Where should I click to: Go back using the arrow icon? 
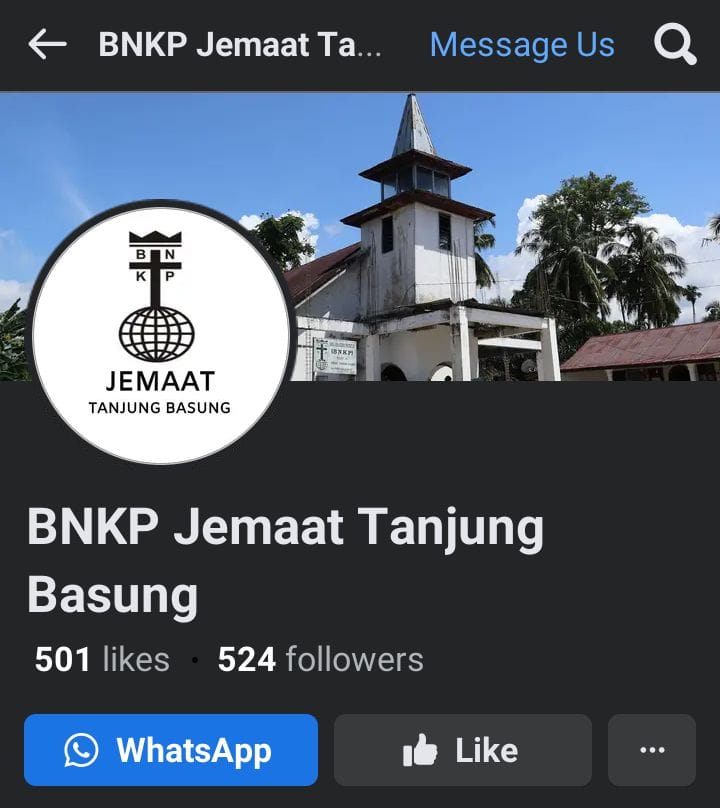[47, 44]
